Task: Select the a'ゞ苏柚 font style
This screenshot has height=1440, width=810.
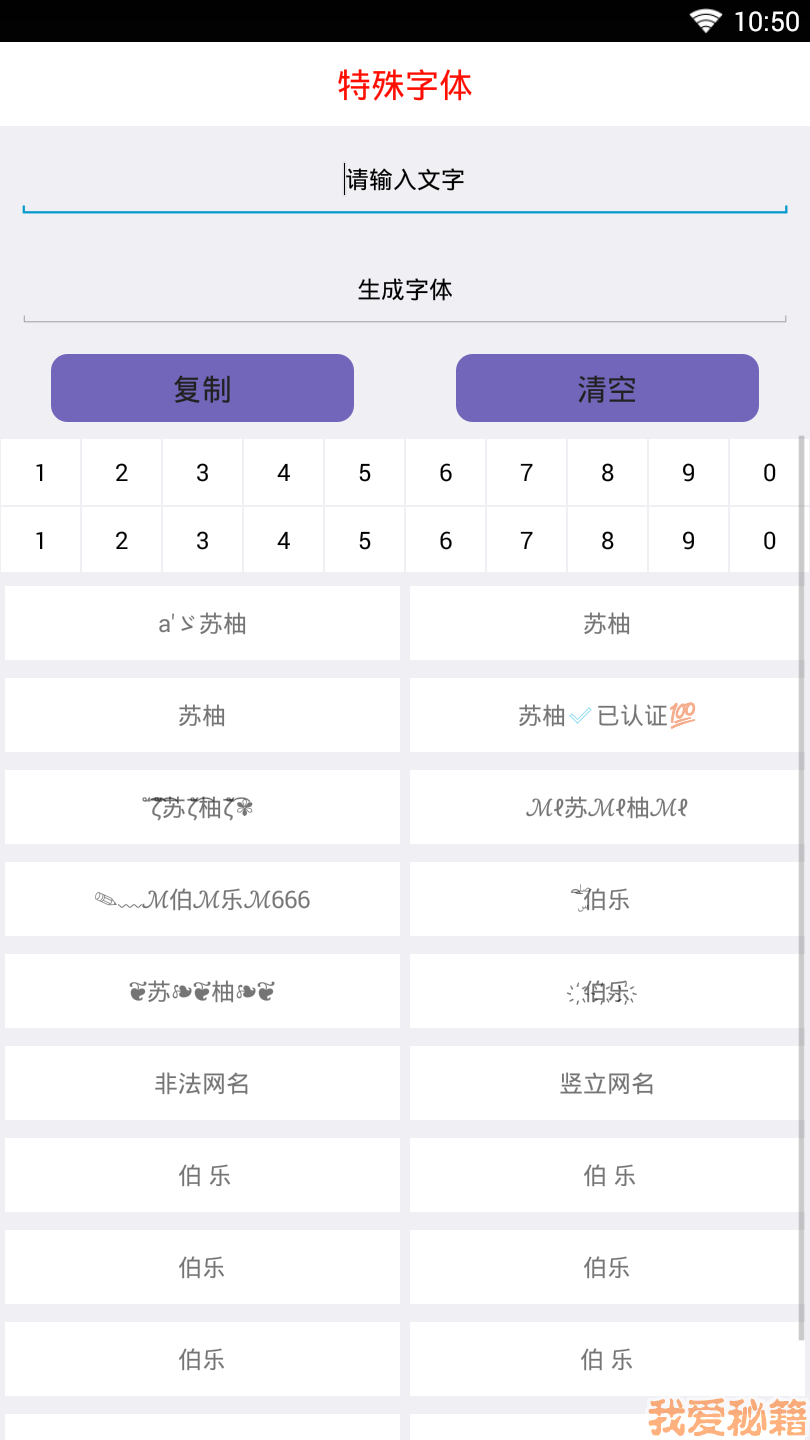Action: click(202, 623)
